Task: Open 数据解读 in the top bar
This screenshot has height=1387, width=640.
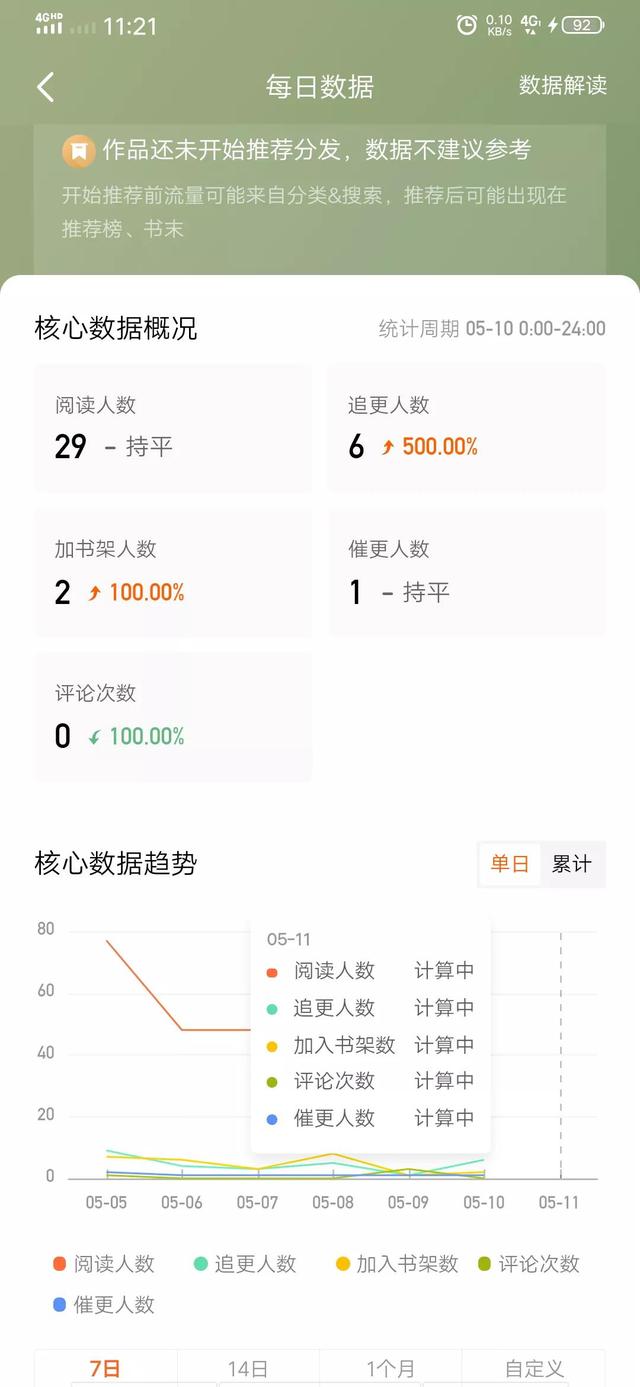Action: [x=563, y=86]
